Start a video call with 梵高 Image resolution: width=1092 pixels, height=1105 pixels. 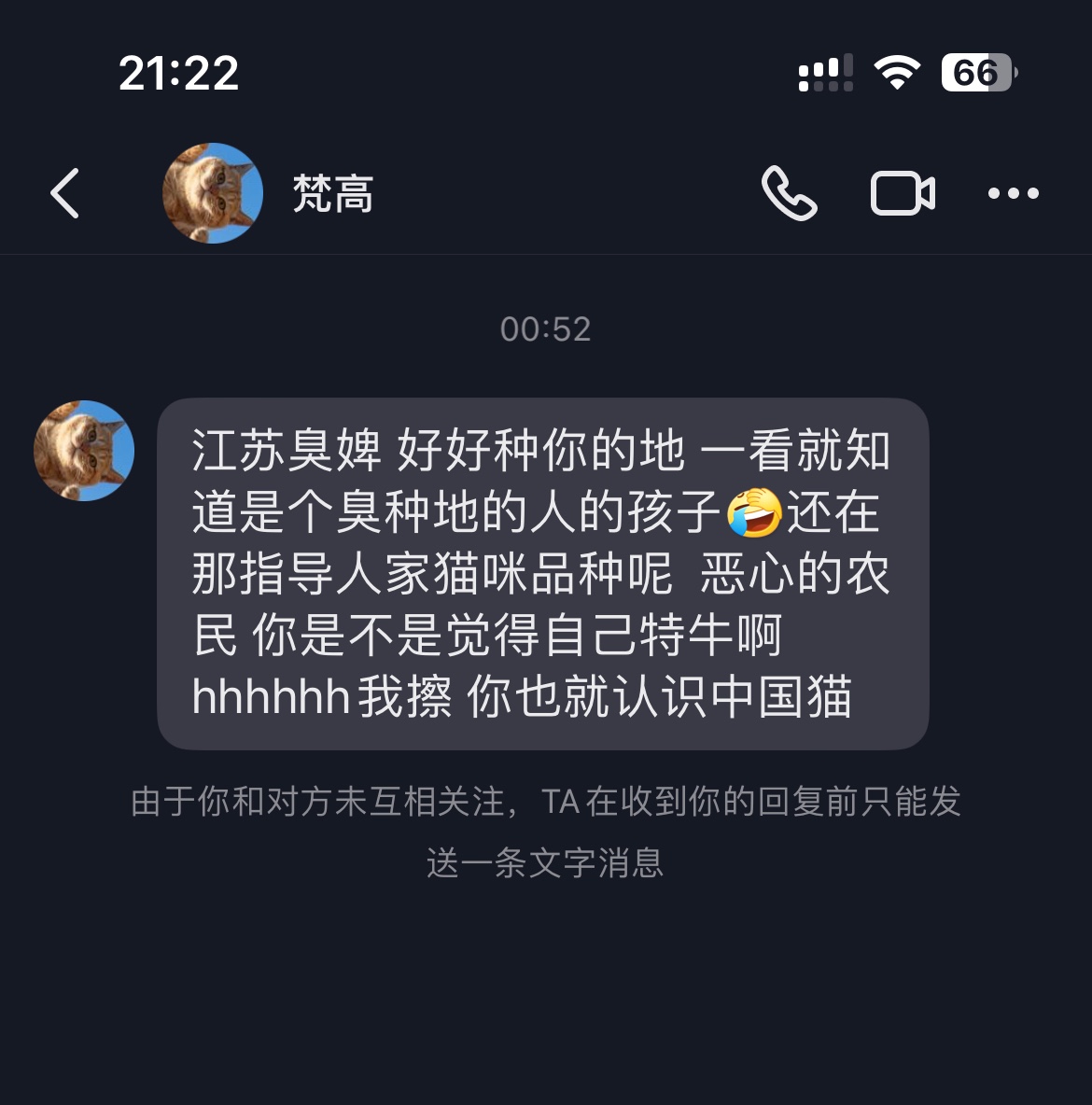902,193
